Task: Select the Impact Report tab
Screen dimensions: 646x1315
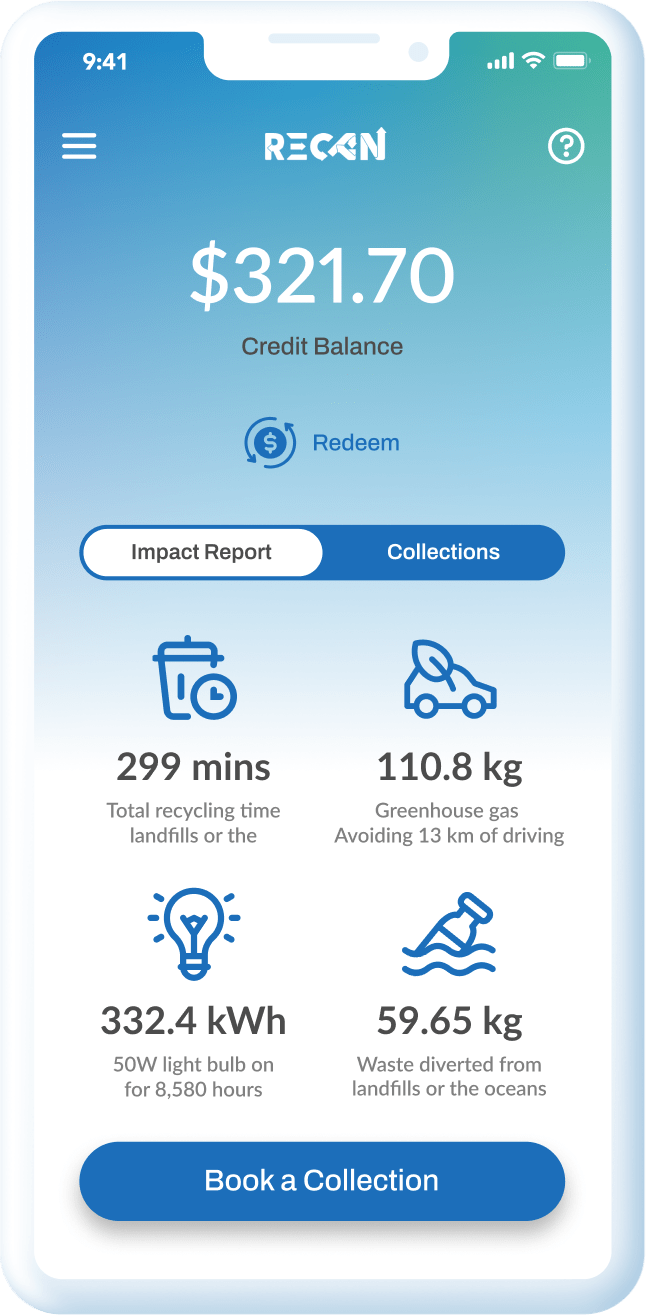Action: pos(202,552)
